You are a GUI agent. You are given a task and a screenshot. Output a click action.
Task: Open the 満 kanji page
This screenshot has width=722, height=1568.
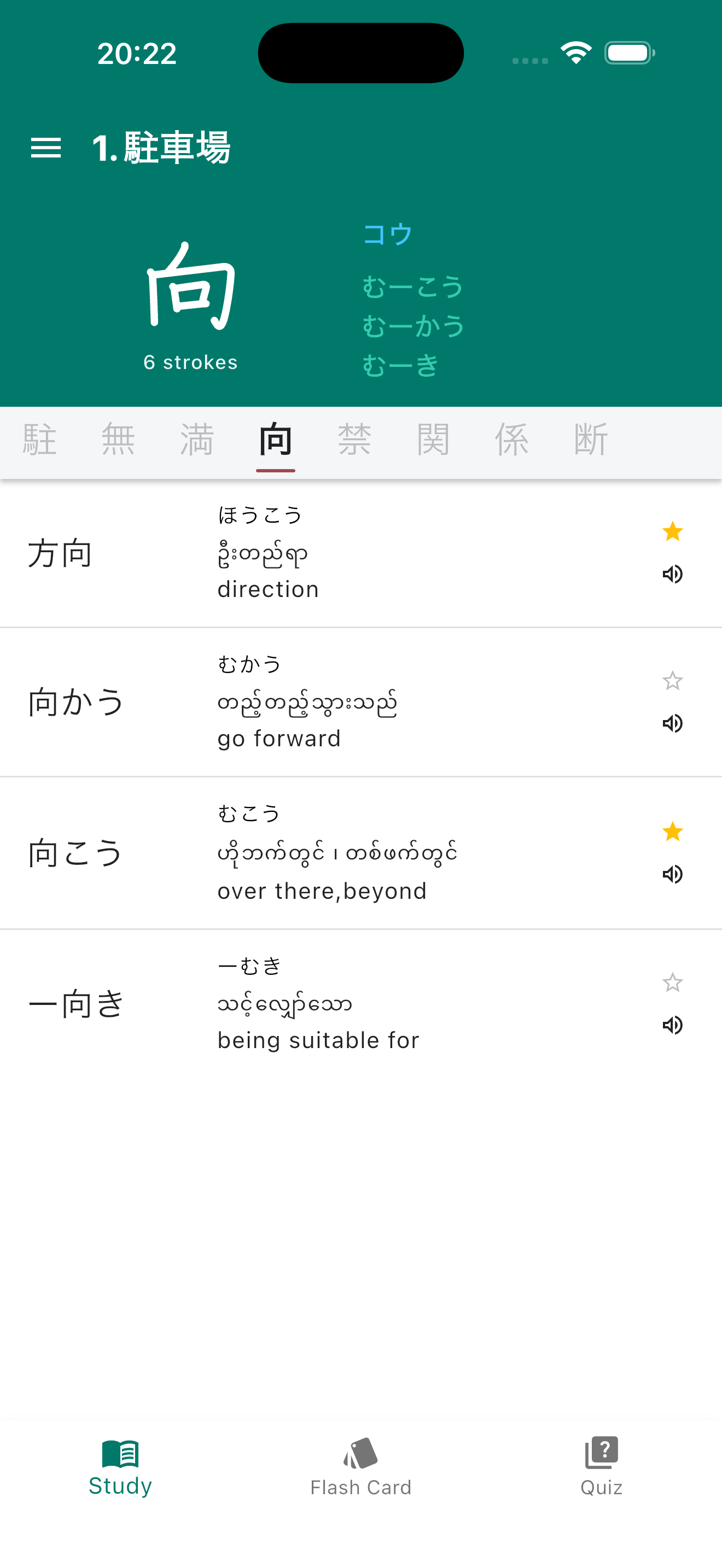click(x=196, y=440)
